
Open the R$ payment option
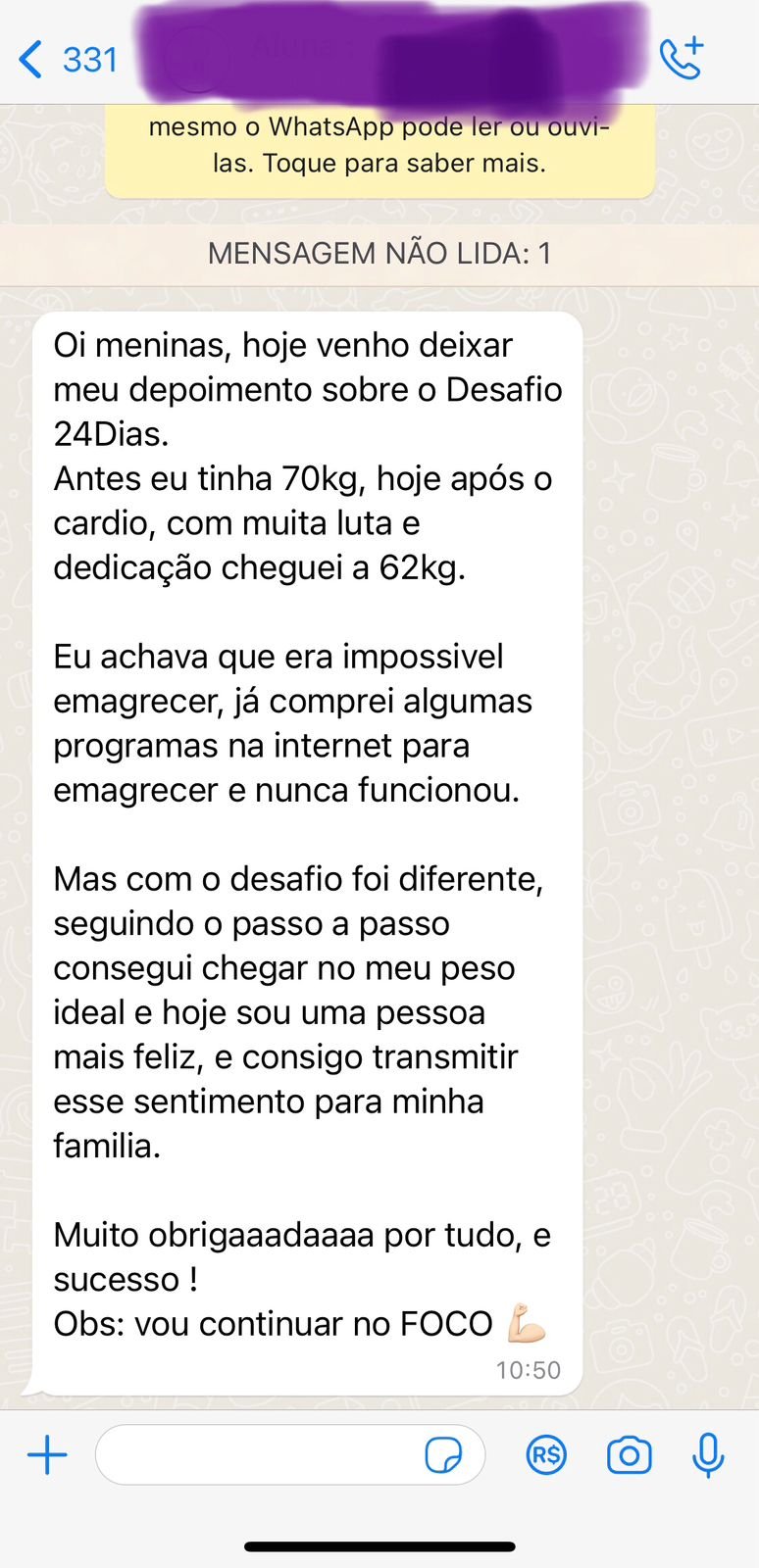(x=546, y=1455)
